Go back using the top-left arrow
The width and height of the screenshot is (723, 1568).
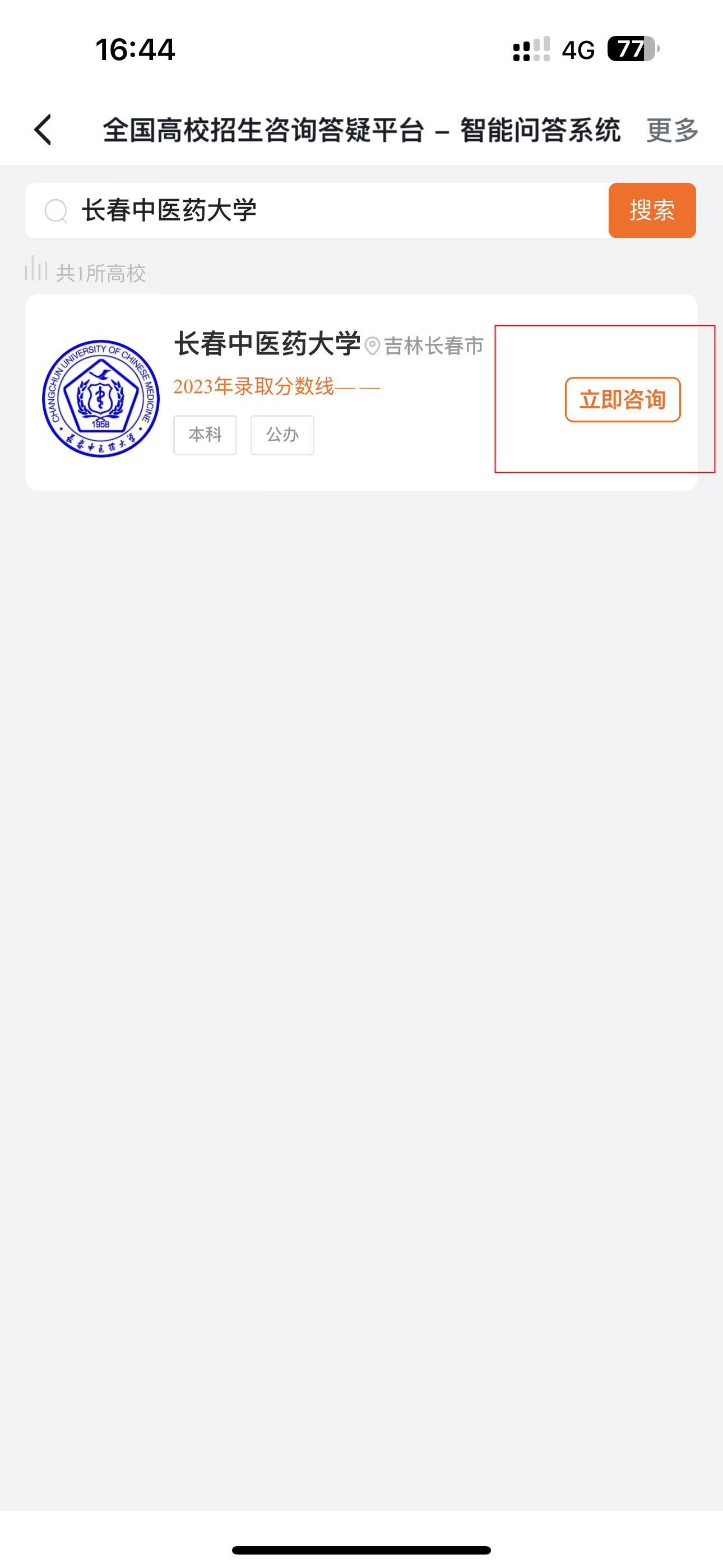(43, 130)
